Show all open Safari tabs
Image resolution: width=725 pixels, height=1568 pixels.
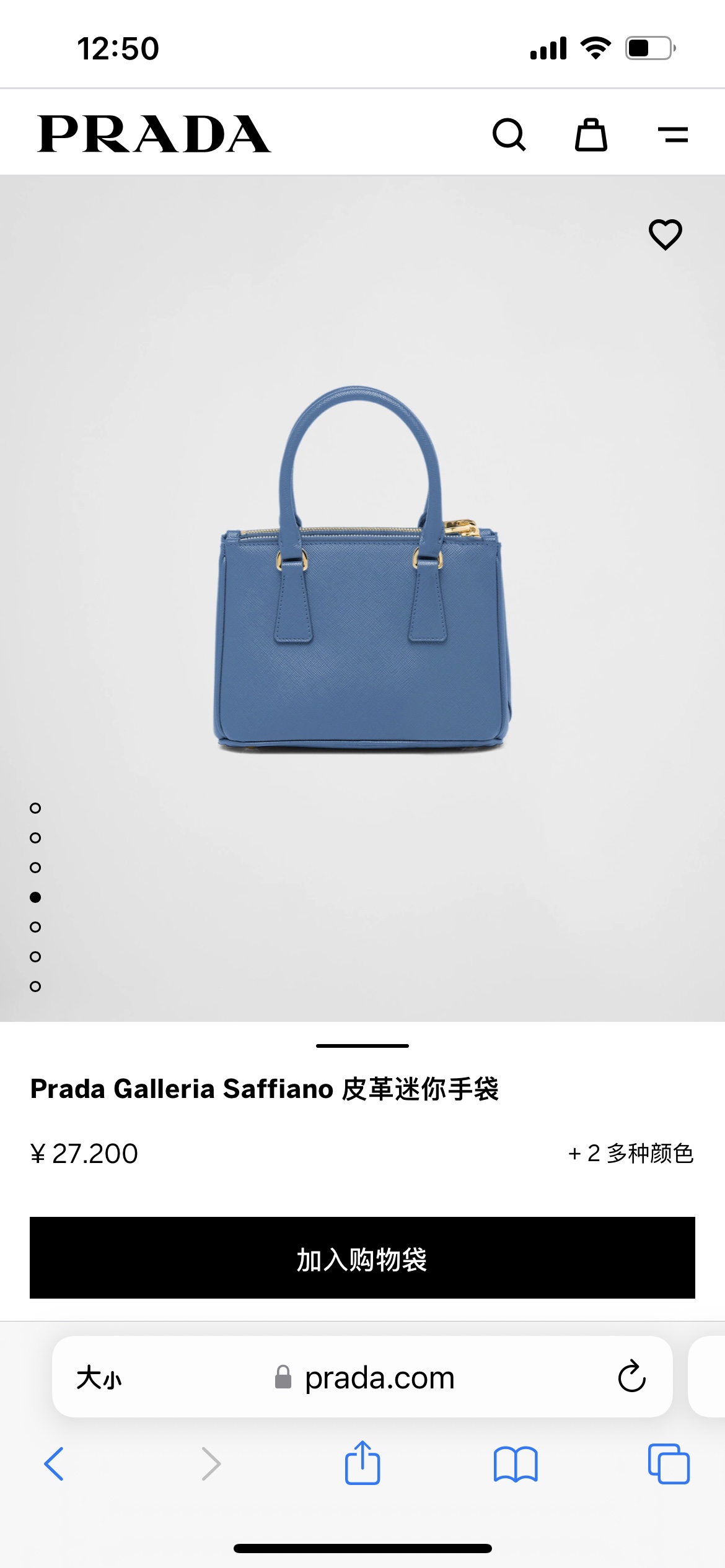point(669,1464)
